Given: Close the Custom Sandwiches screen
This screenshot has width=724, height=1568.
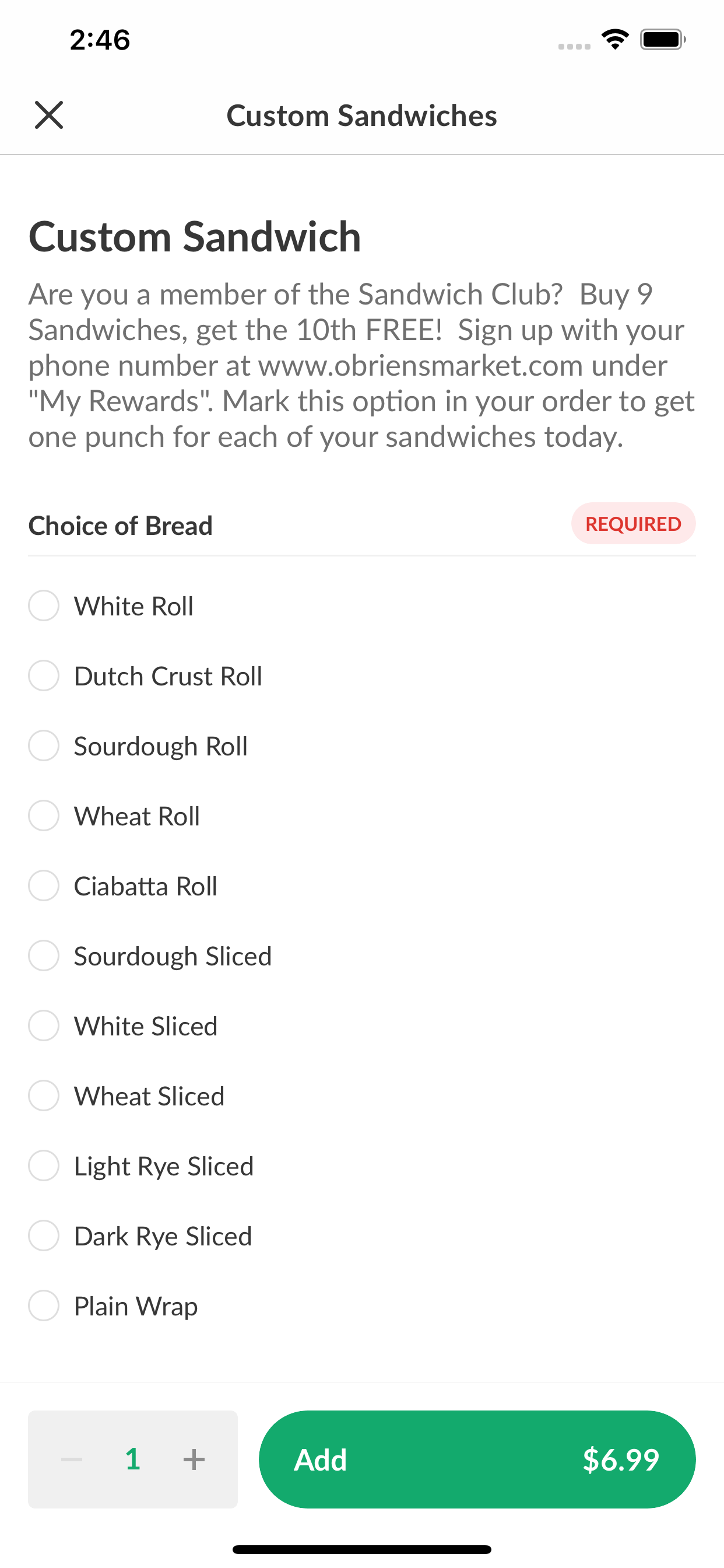Looking at the screenshot, I should (x=48, y=115).
